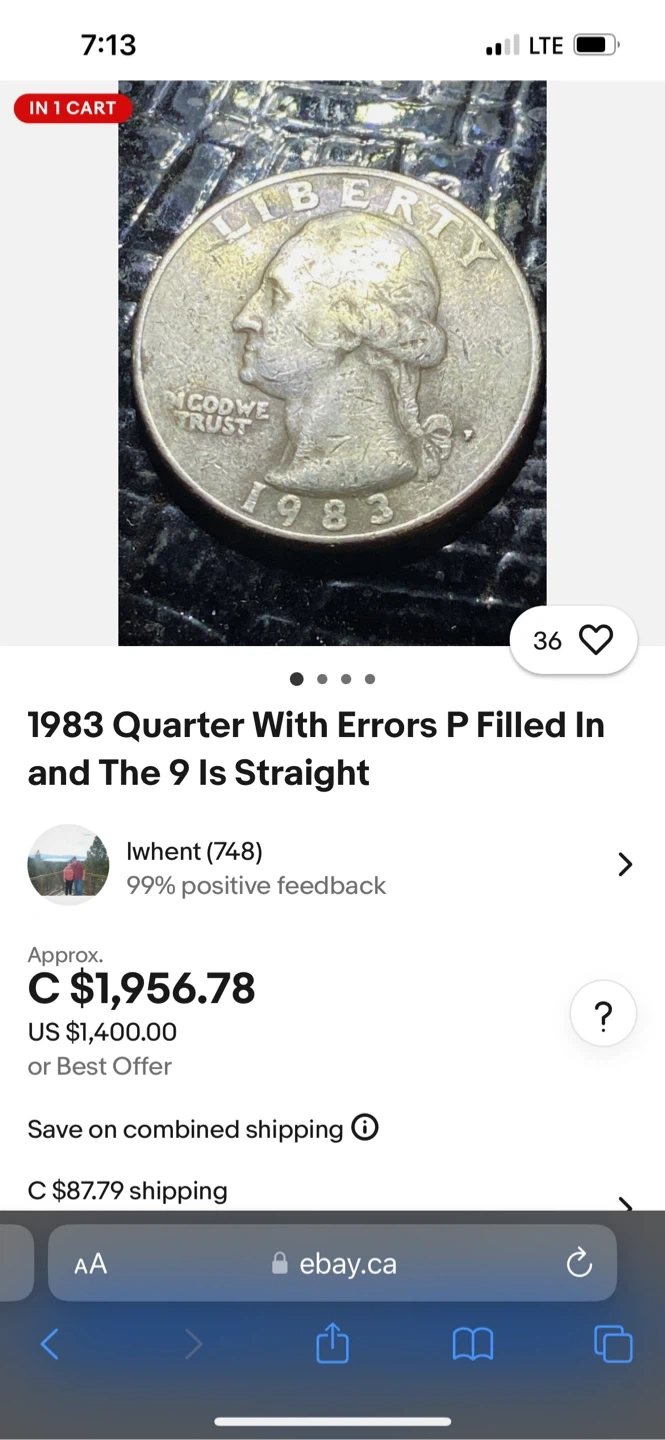Show all open Safari tabs
The height and width of the screenshot is (1440, 665).
tap(613, 1344)
